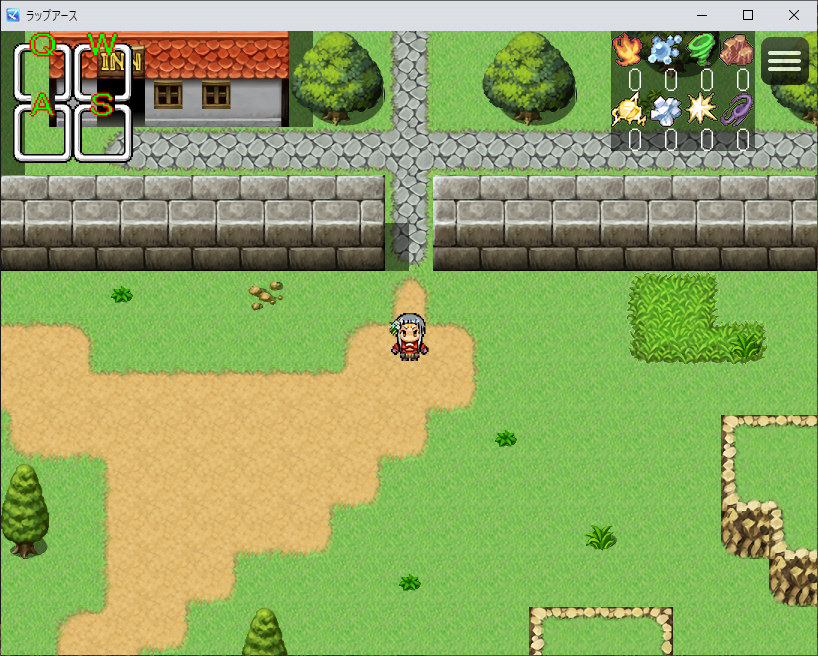818x656 pixels.
Task: Select the A skill slot
Action: [43, 134]
